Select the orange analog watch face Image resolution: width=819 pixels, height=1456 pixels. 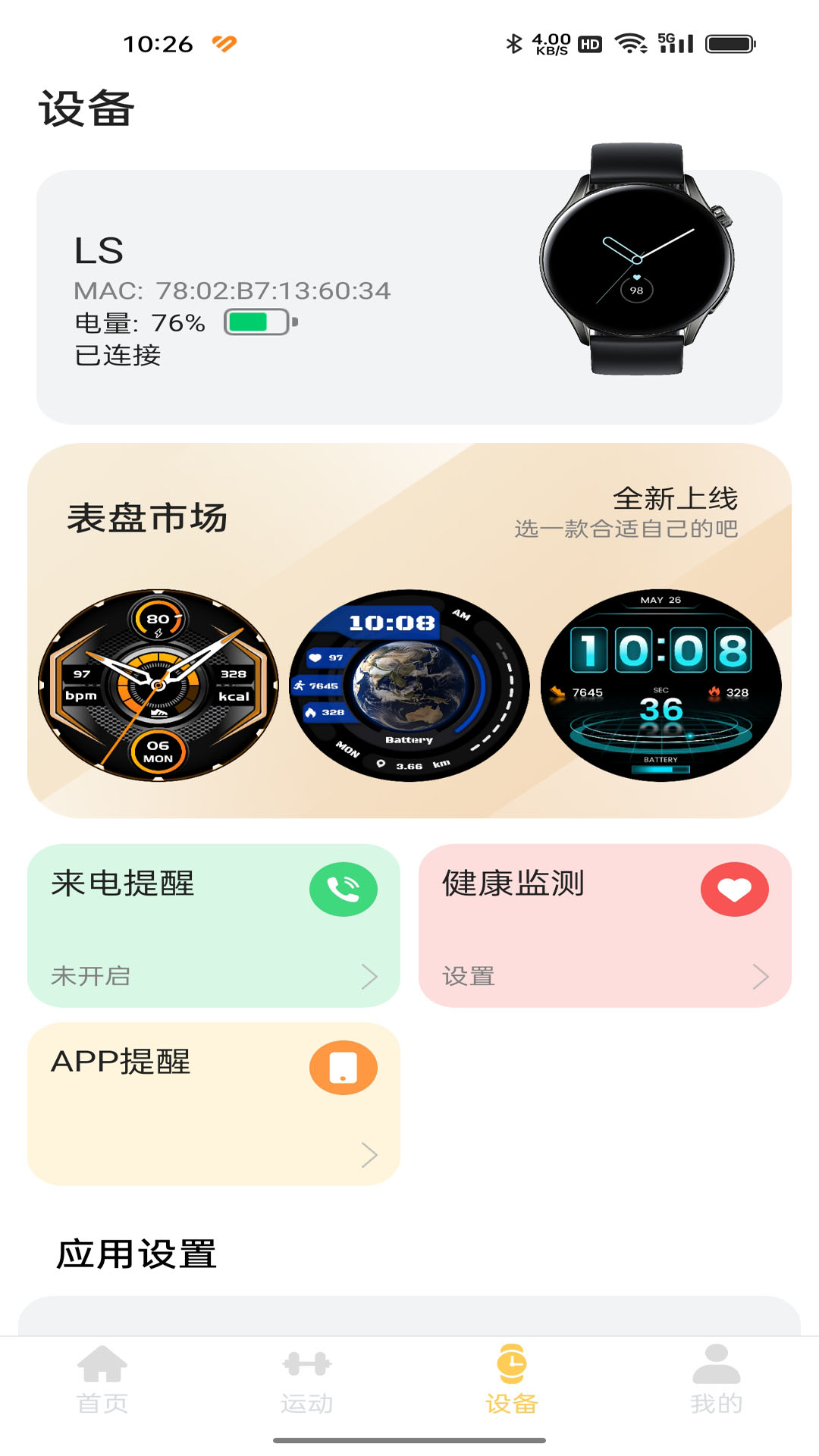click(x=158, y=686)
